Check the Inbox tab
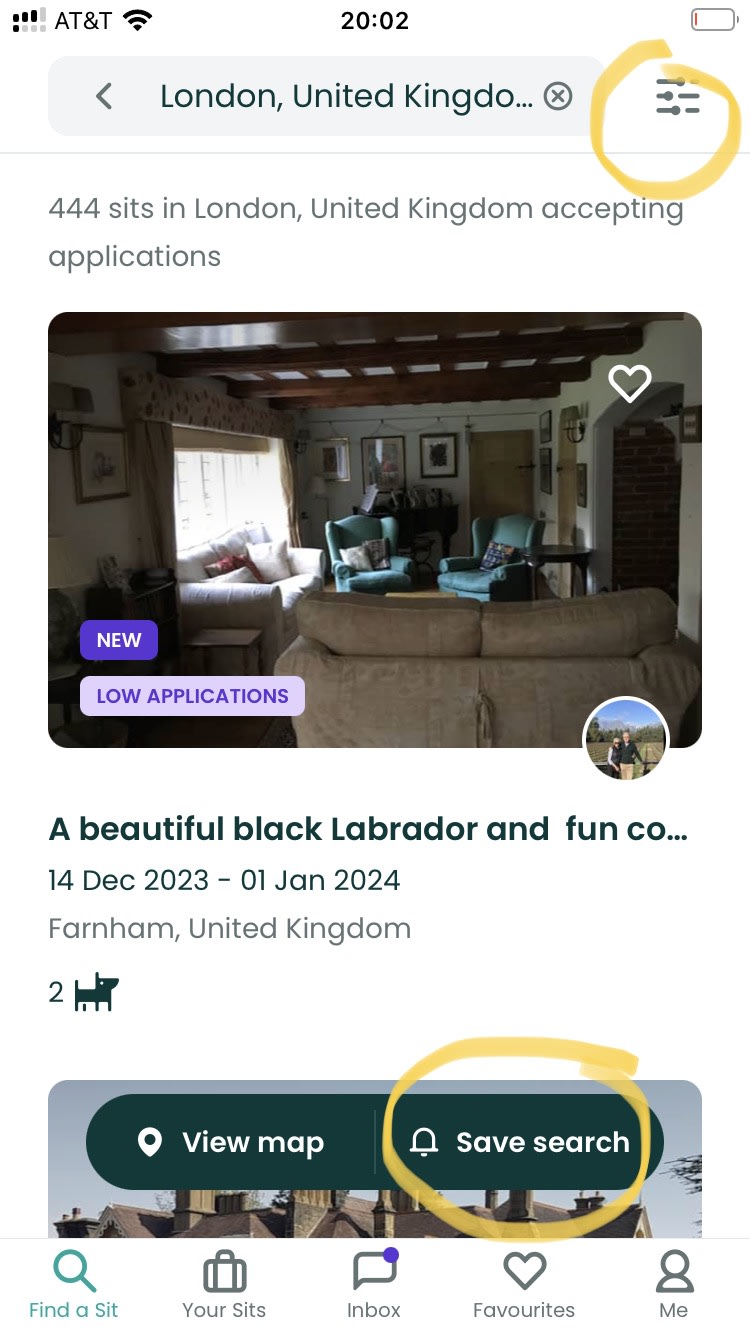This screenshot has height=1334, width=750. tap(374, 1284)
